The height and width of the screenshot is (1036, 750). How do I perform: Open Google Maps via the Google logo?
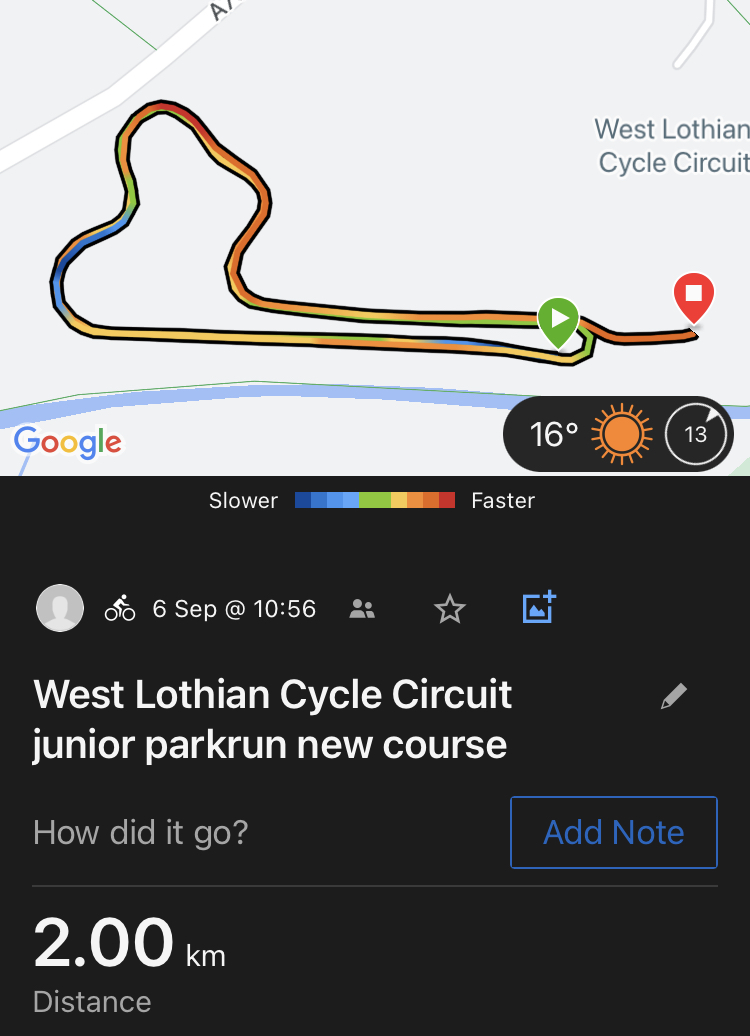pyautogui.click(x=67, y=443)
